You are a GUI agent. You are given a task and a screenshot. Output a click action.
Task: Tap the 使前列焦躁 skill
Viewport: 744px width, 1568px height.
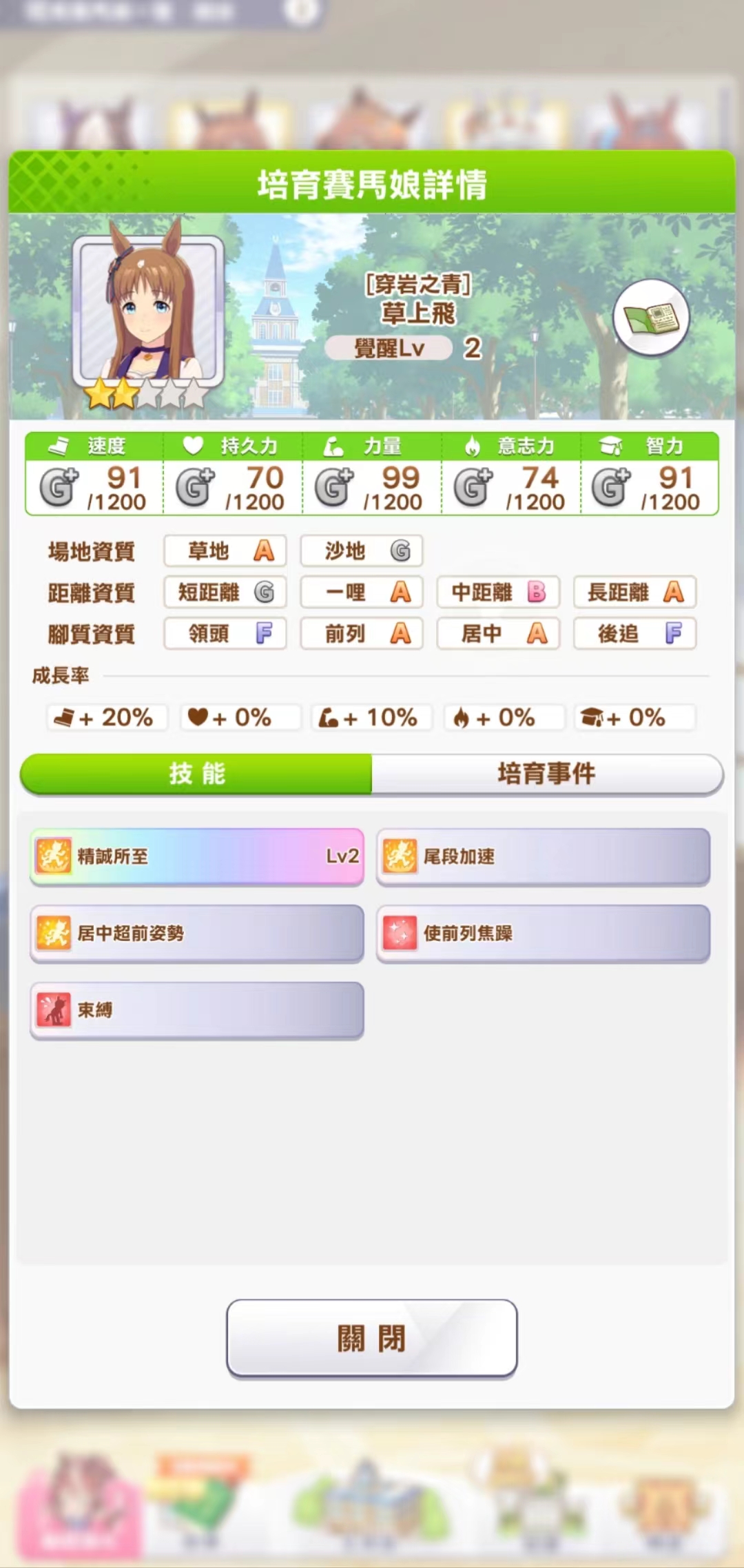543,933
